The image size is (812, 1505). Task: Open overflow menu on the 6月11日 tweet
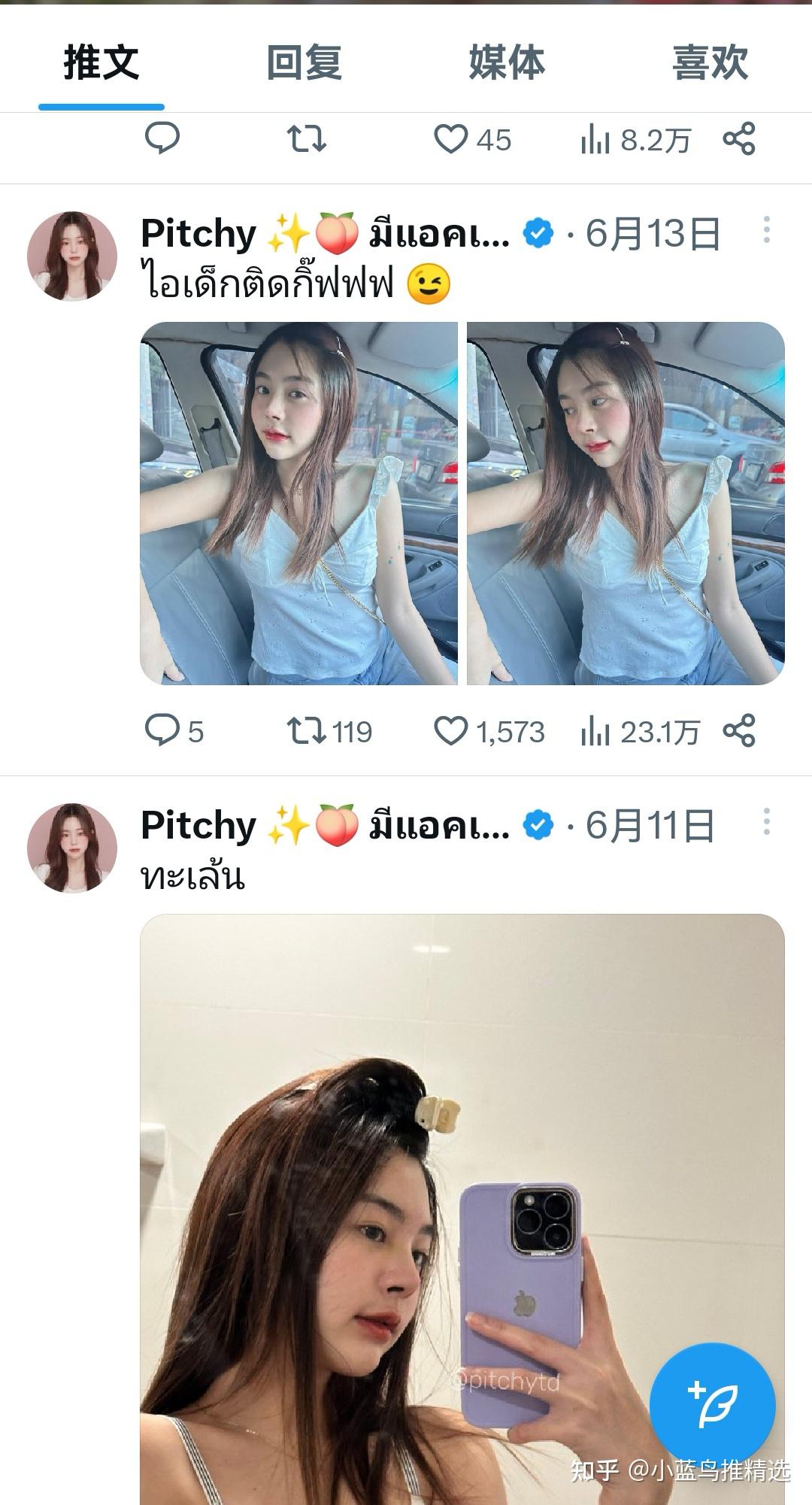click(766, 822)
